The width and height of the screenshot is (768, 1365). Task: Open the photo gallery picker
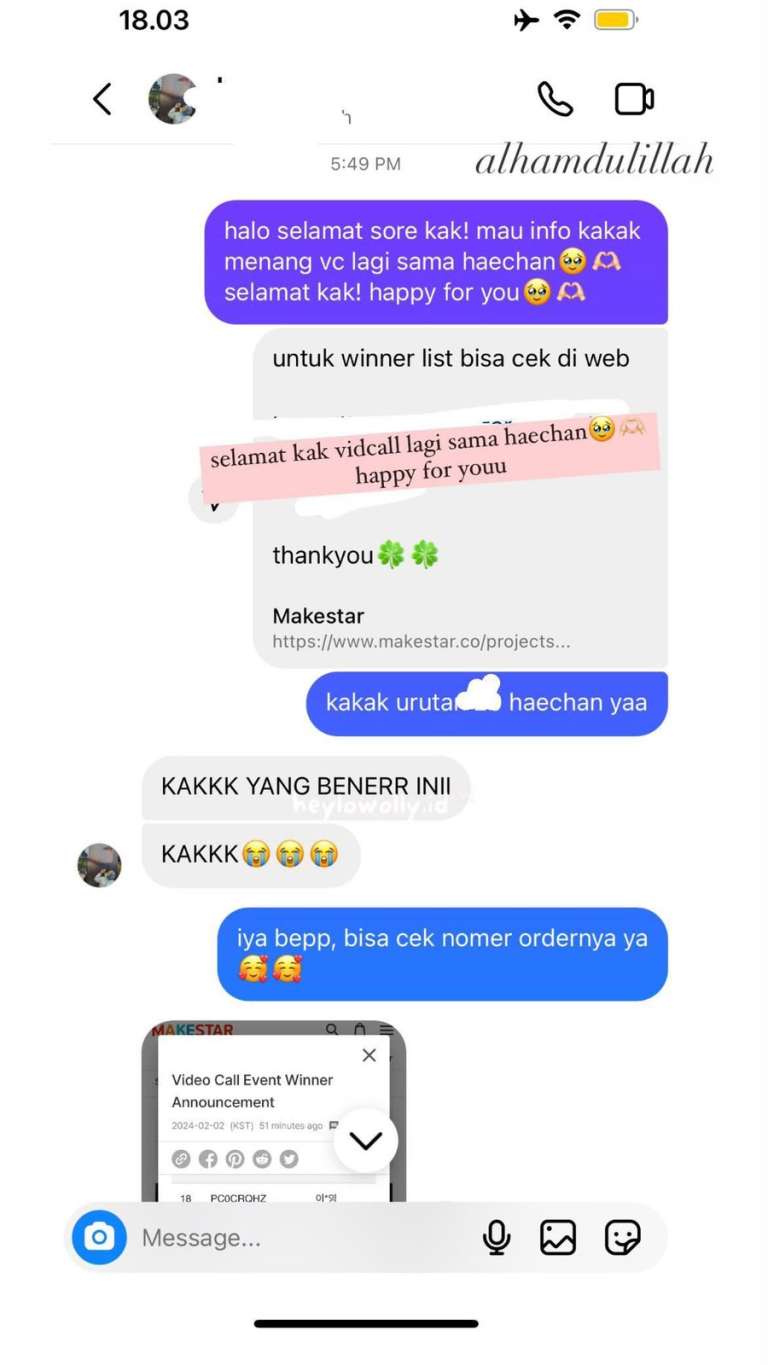pos(558,1238)
